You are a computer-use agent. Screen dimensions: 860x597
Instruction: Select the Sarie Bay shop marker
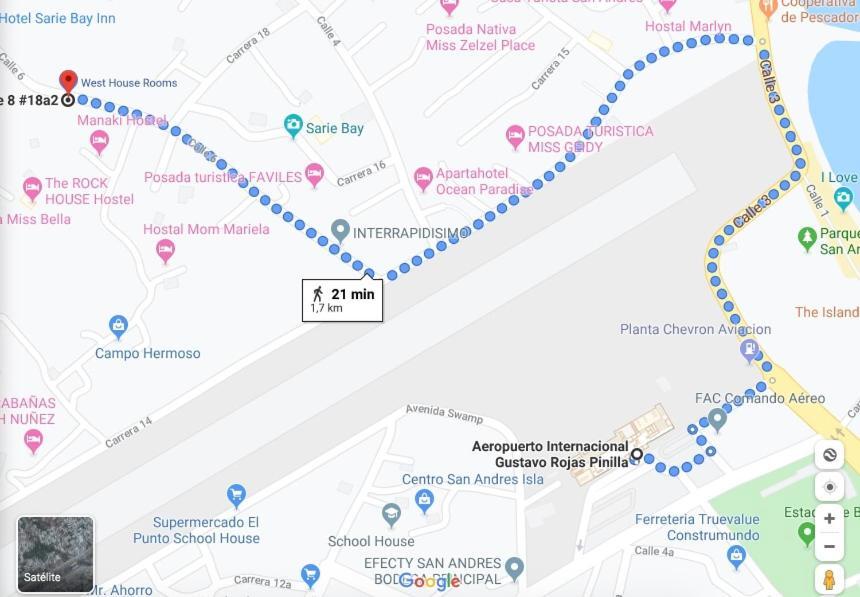293,125
